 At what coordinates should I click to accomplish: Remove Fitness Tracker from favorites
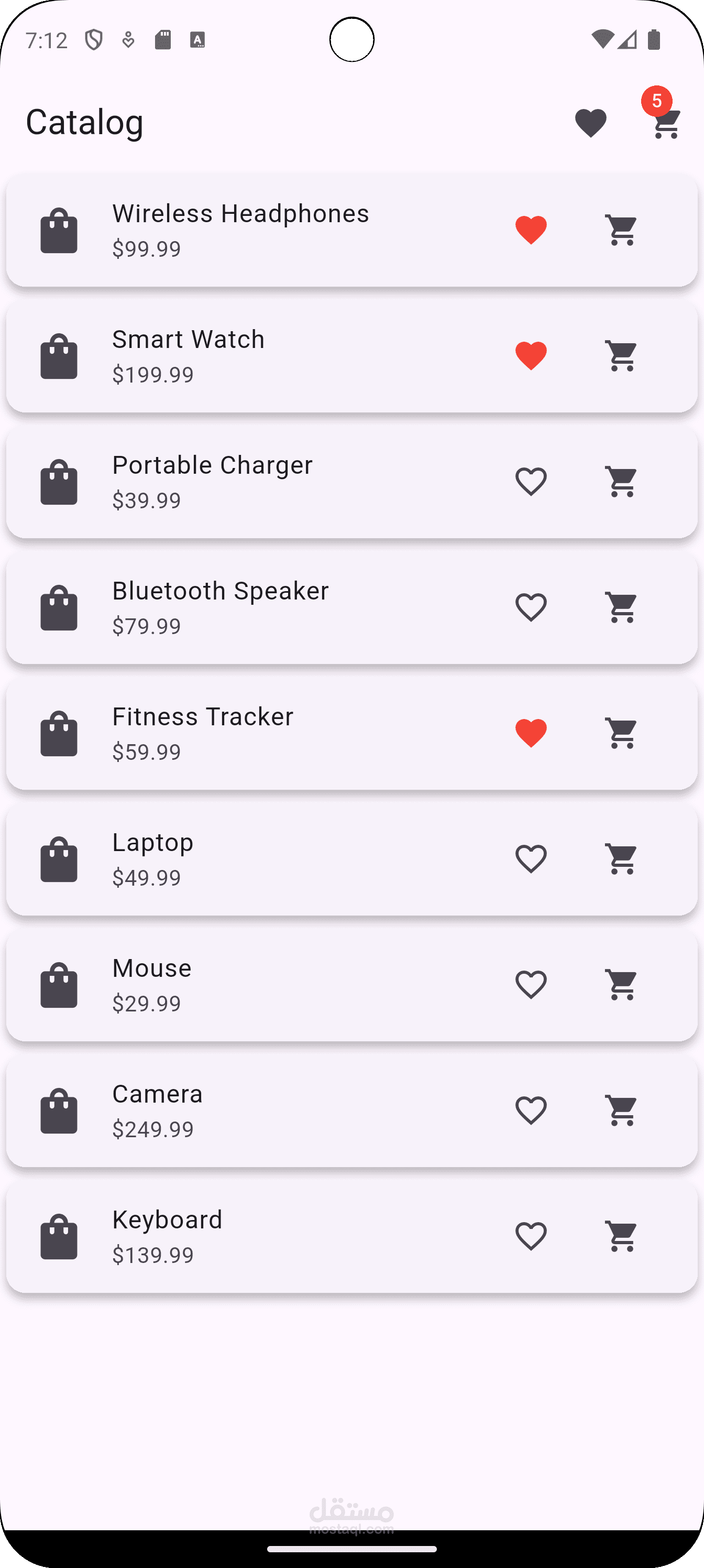[531, 733]
